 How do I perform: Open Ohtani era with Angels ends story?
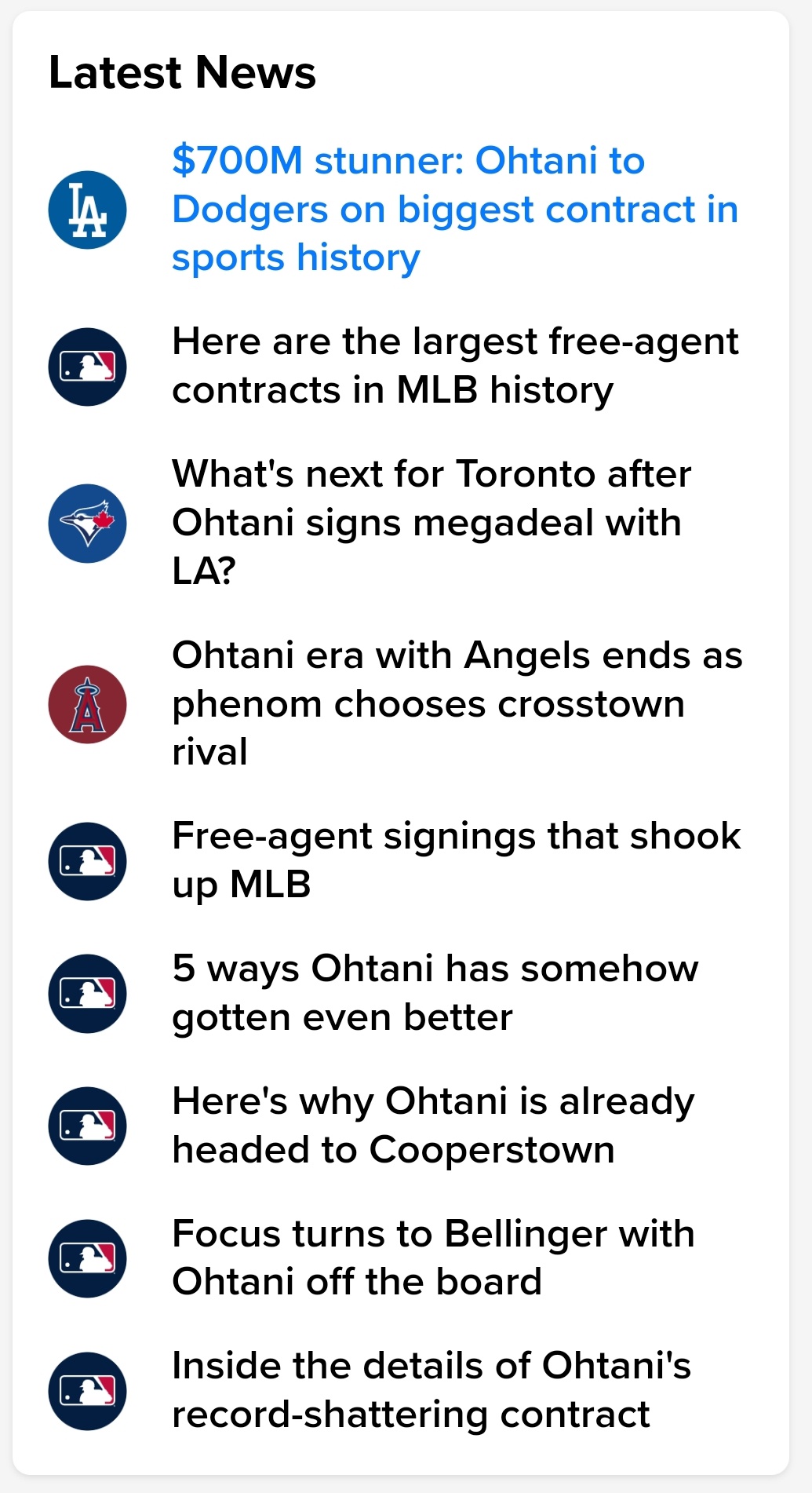pyautogui.click(x=457, y=704)
